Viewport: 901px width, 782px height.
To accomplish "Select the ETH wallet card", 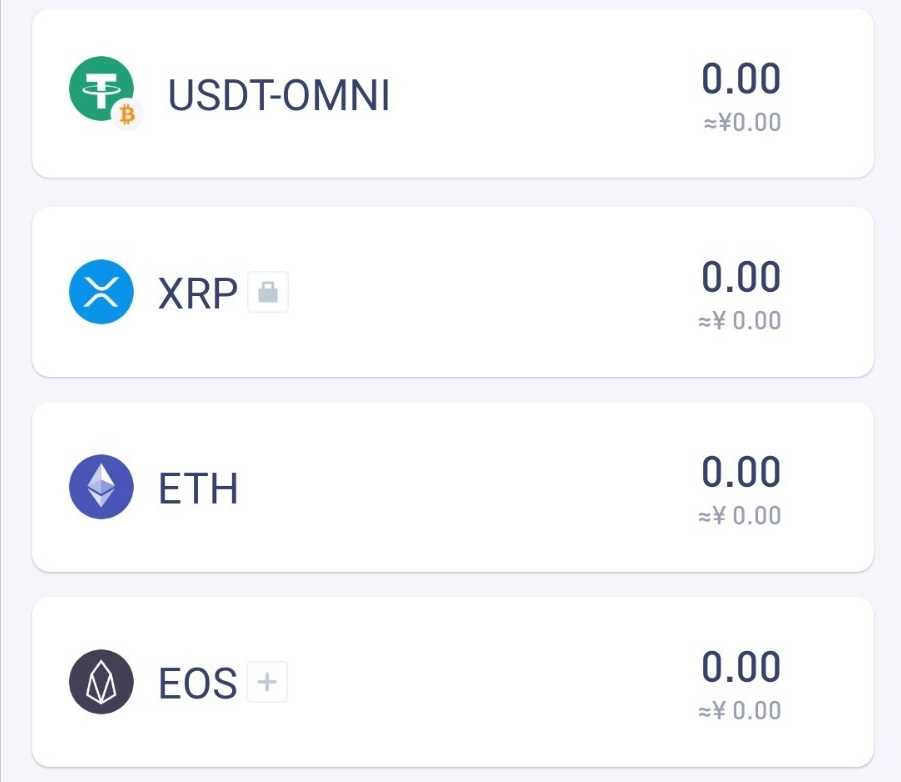I will click(452, 487).
